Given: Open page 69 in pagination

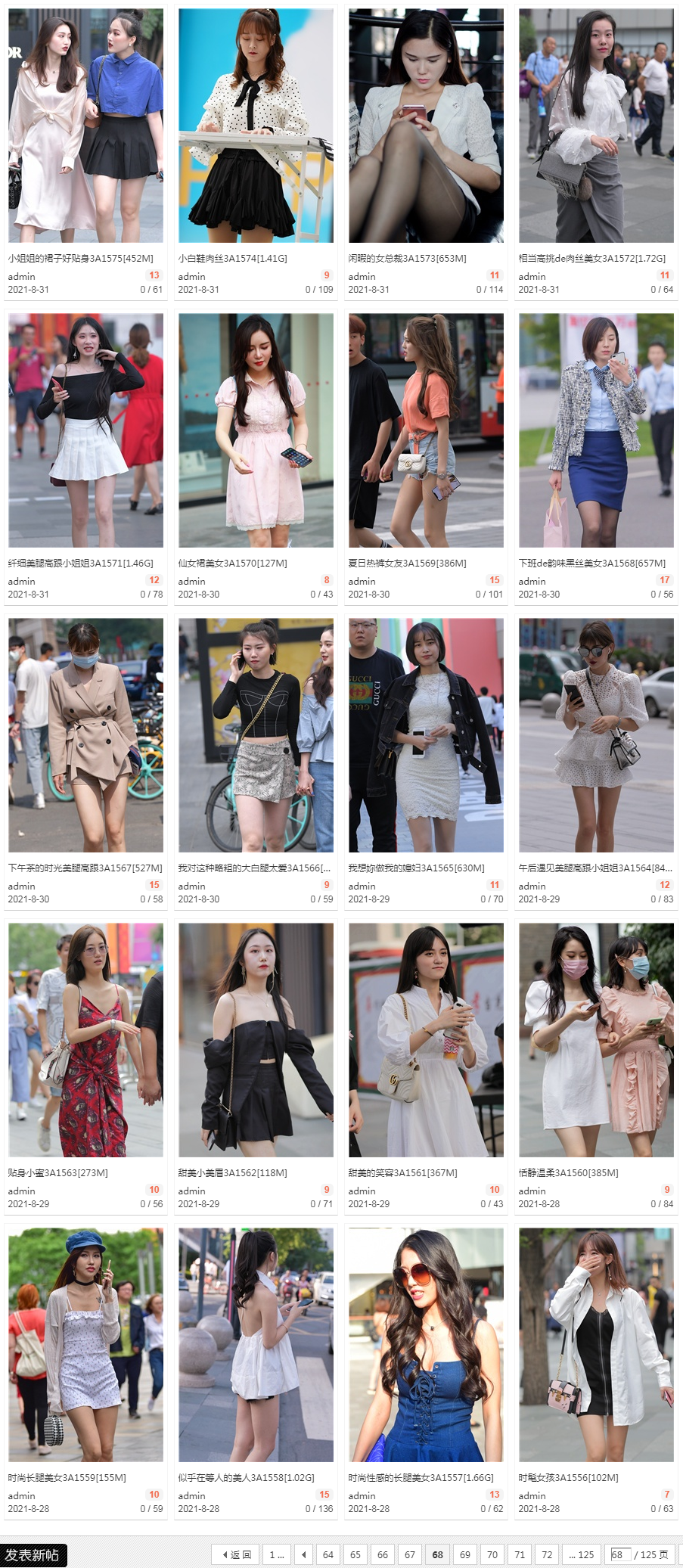Looking at the screenshot, I should tap(465, 1555).
